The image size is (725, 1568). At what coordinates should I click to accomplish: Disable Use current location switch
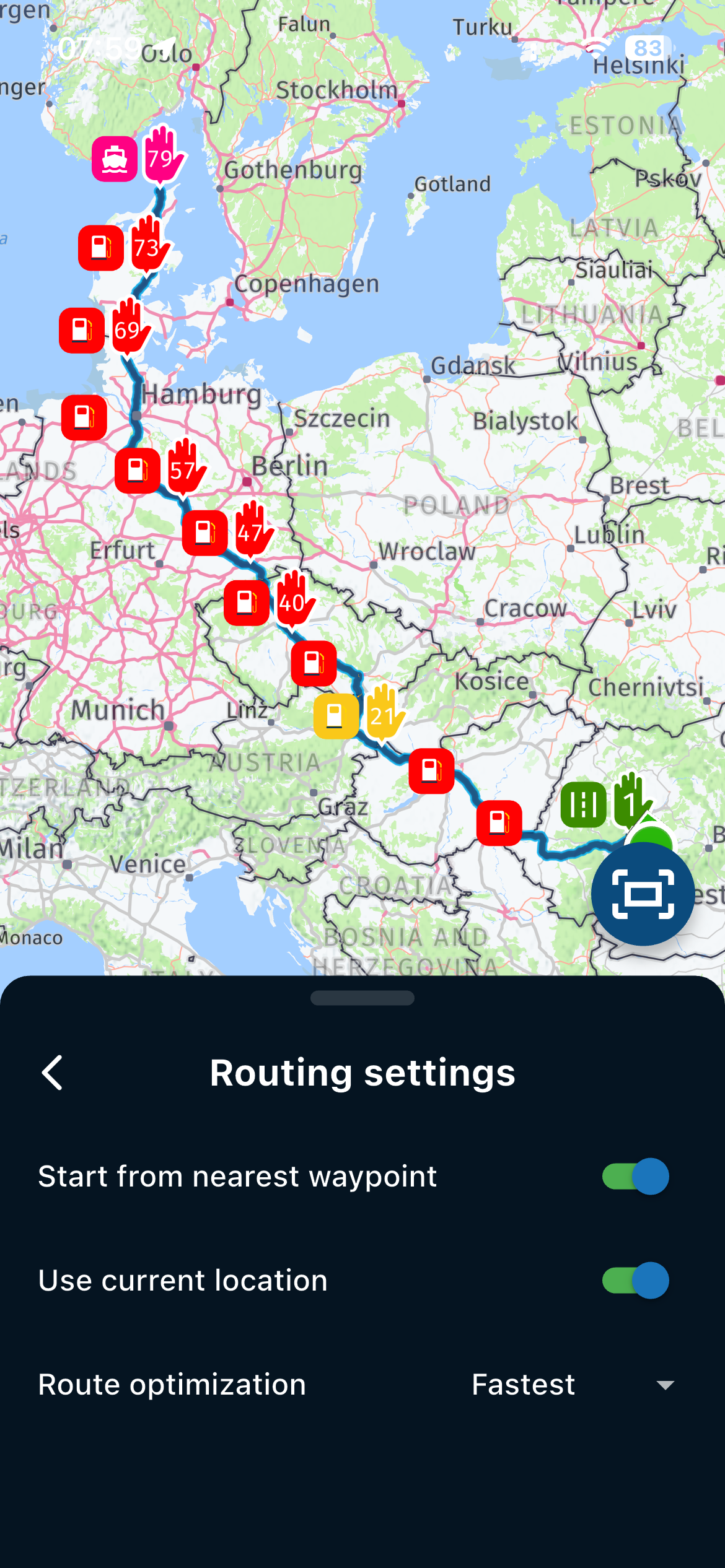click(635, 1280)
